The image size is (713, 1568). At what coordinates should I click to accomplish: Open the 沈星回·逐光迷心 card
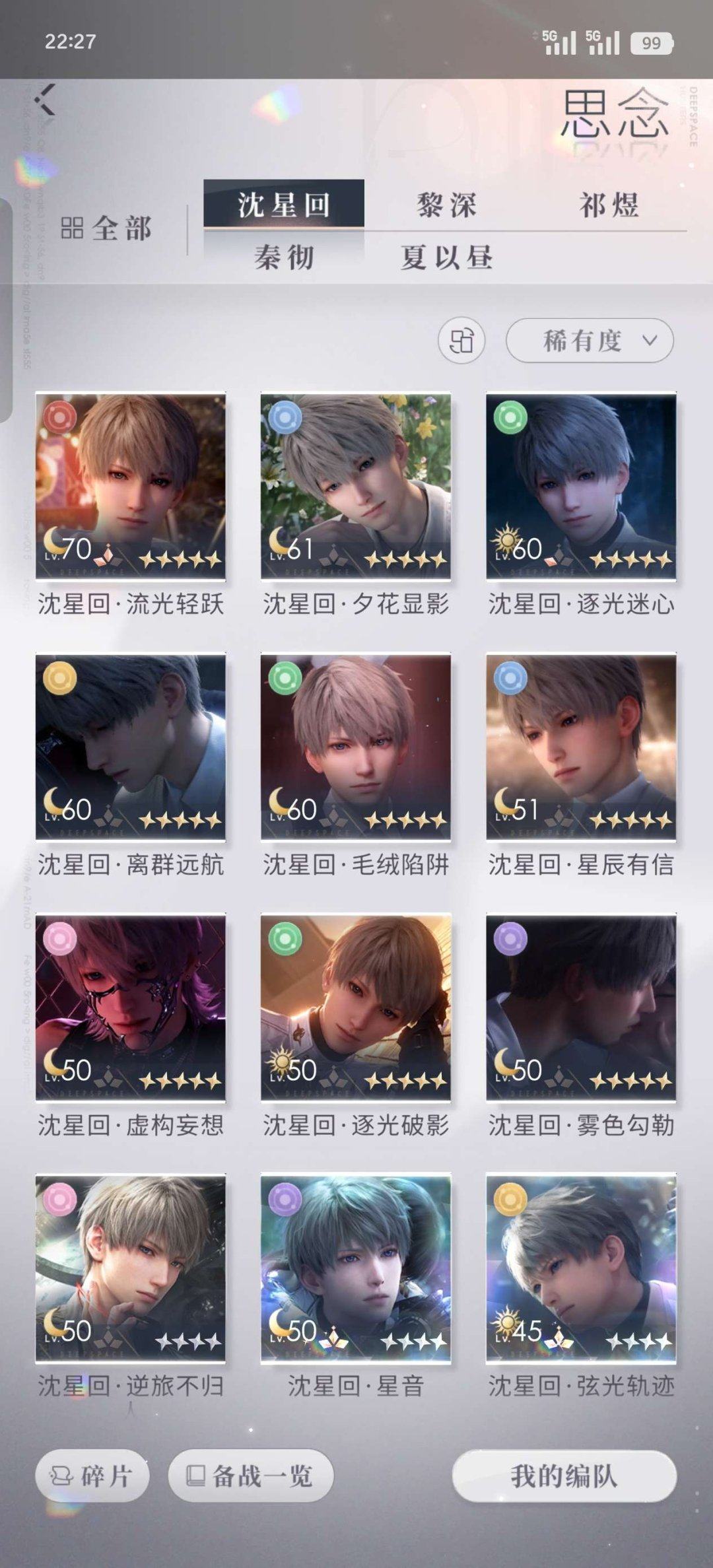pos(581,487)
